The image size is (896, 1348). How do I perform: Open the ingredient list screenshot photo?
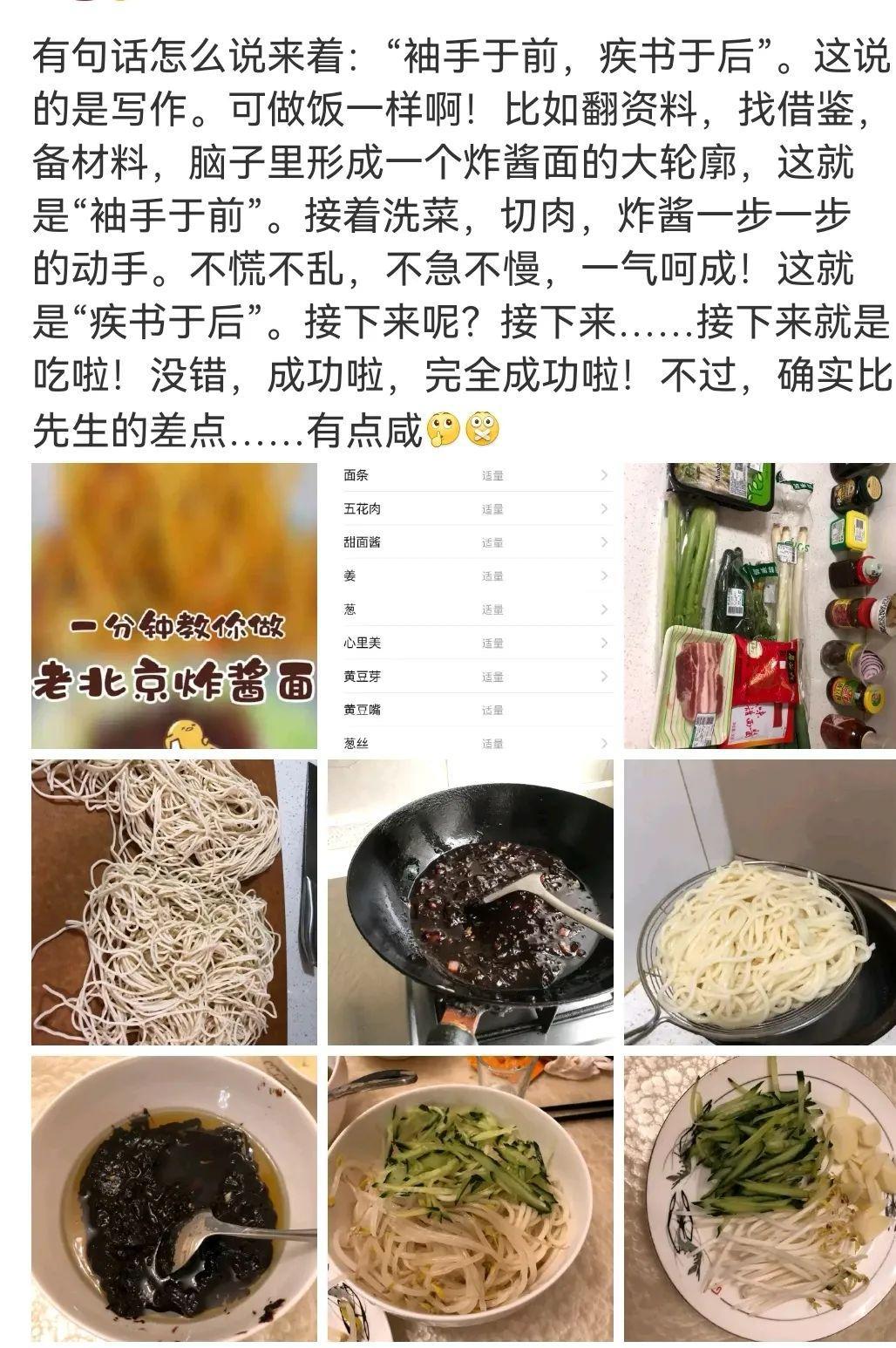coord(471,606)
